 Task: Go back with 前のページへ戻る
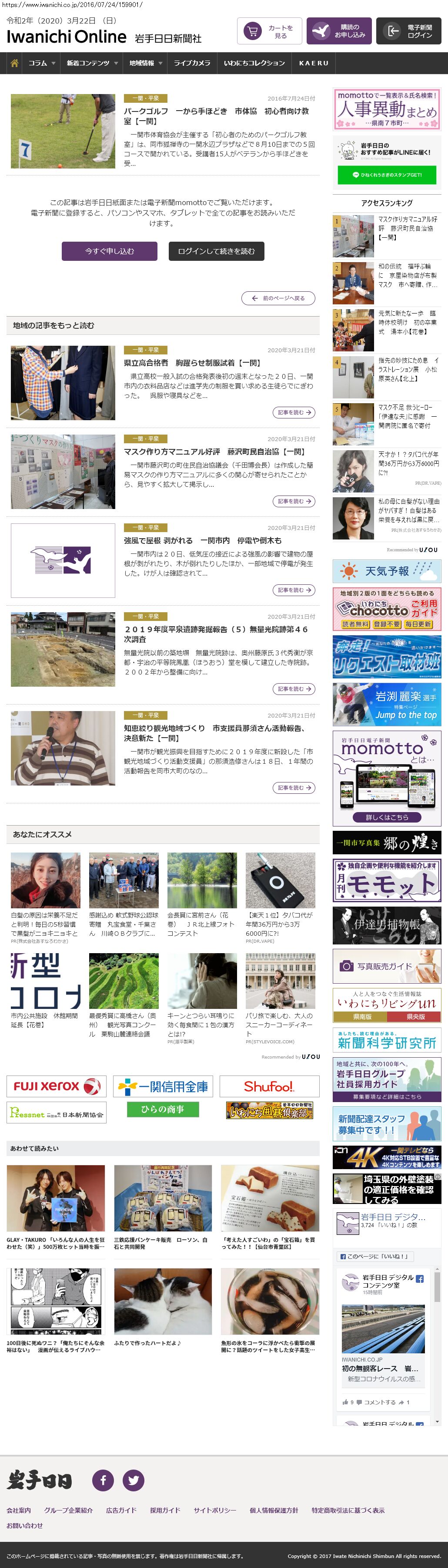pos(278,298)
